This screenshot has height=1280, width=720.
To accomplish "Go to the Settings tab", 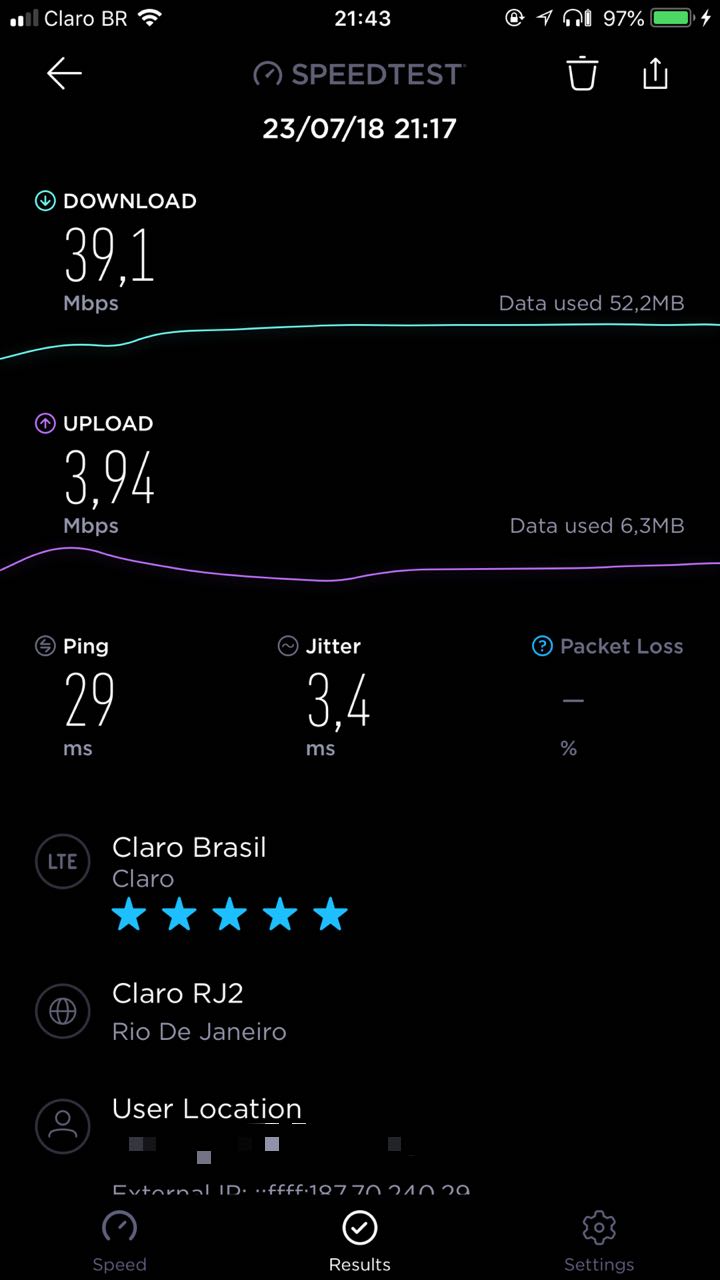I will [598, 1240].
